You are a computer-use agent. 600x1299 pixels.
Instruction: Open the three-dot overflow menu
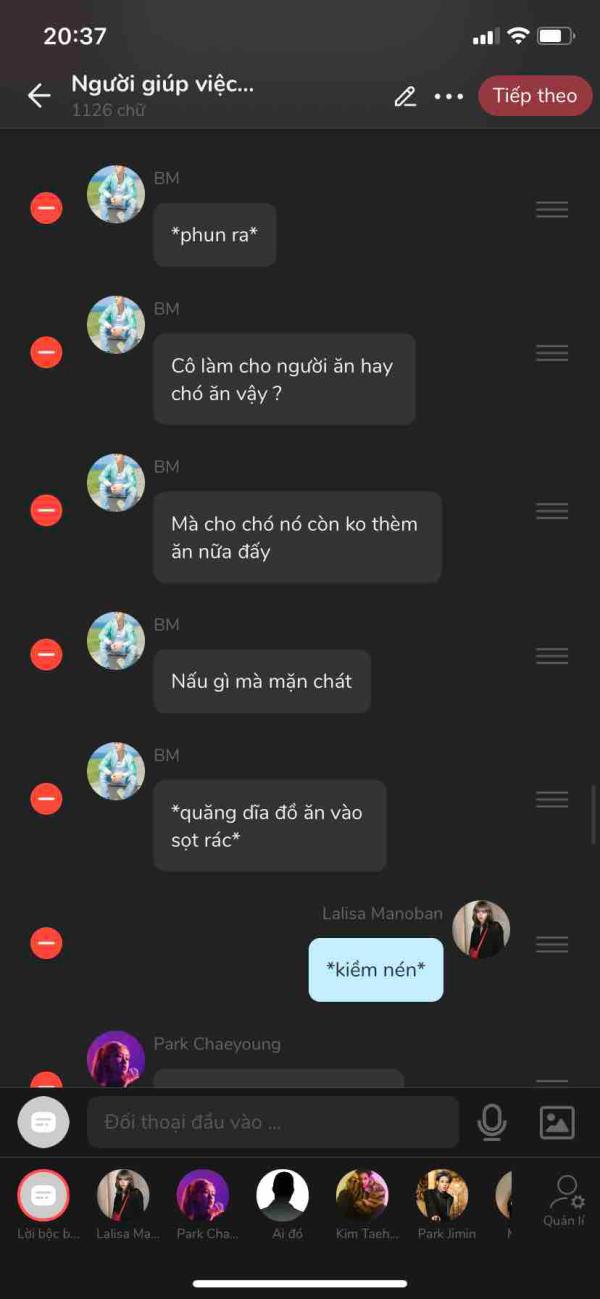click(449, 97)
